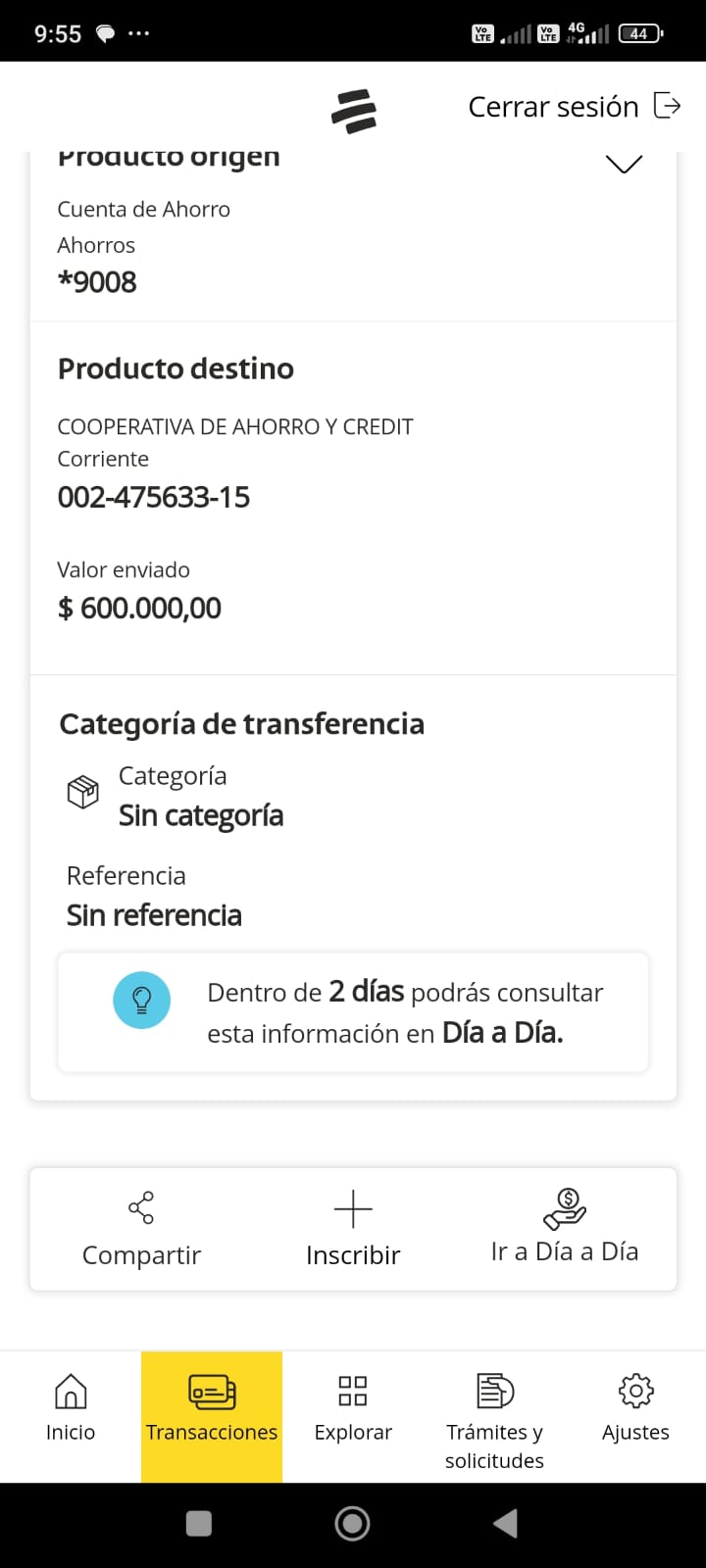Tap the system home button

click(x=353, y=1523)
